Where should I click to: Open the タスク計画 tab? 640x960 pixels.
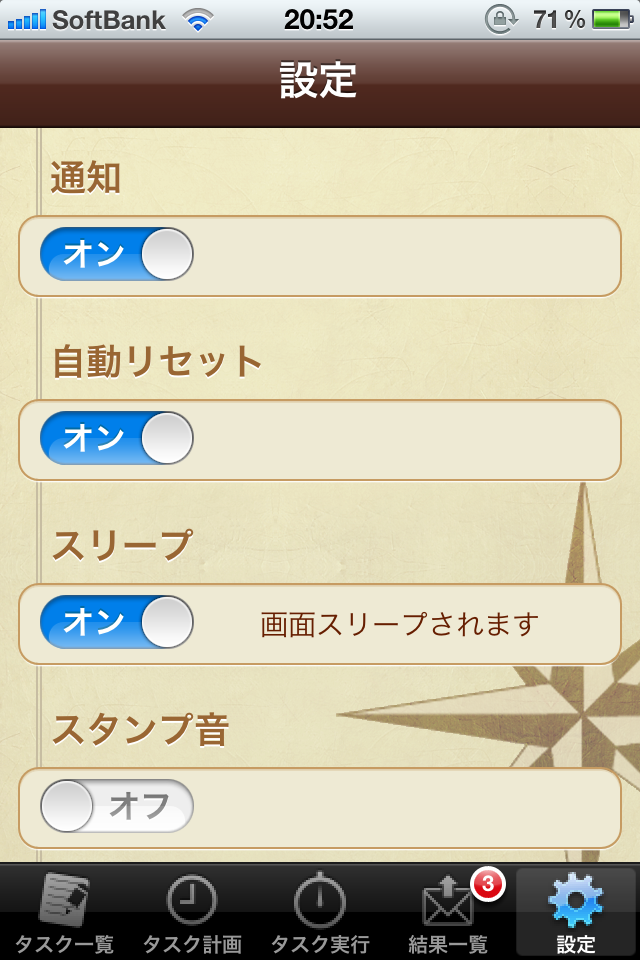point(192,912)
